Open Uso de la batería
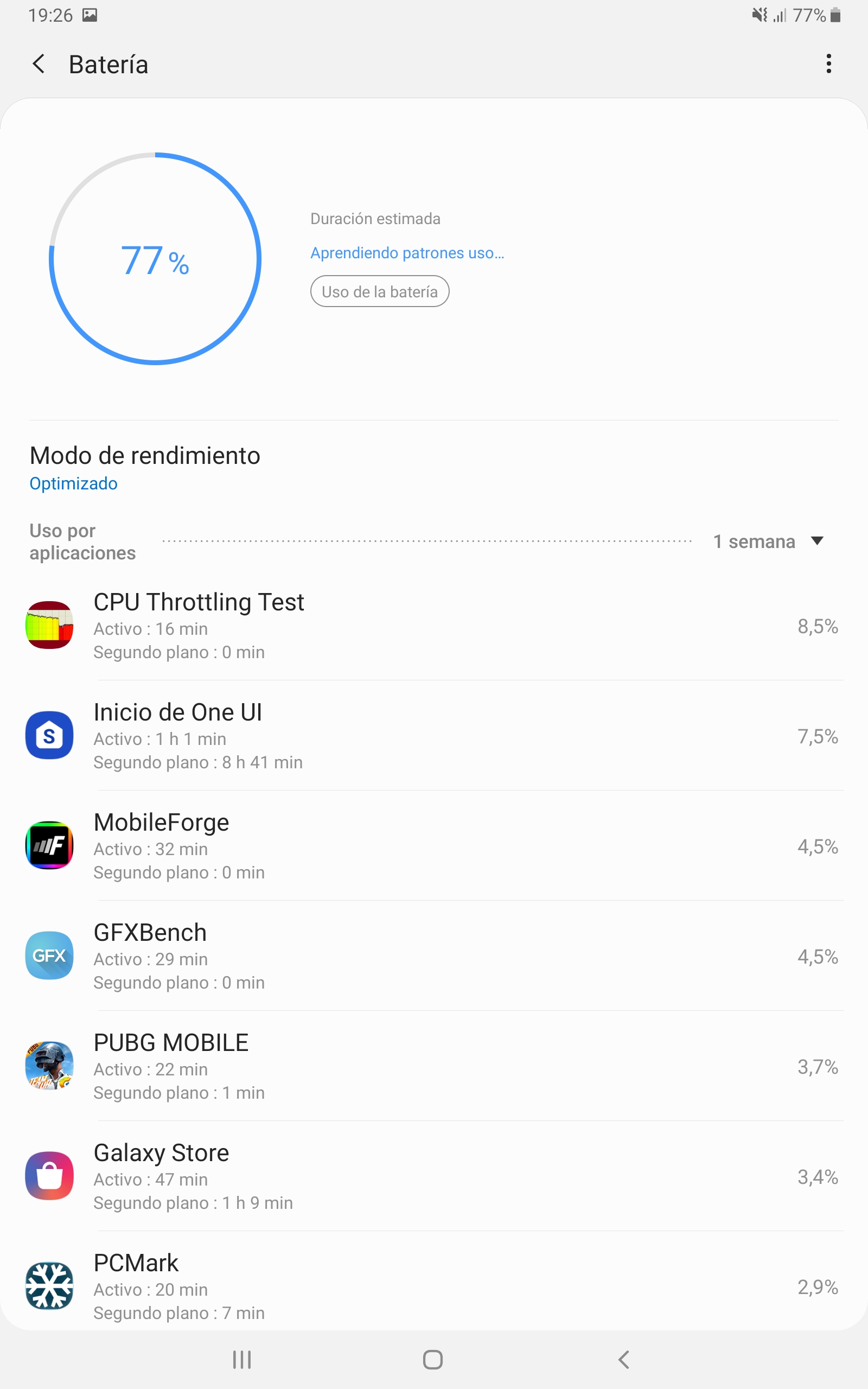Image resolution: width=868 pixels, height=1389 pixels. tap(379, 291)
